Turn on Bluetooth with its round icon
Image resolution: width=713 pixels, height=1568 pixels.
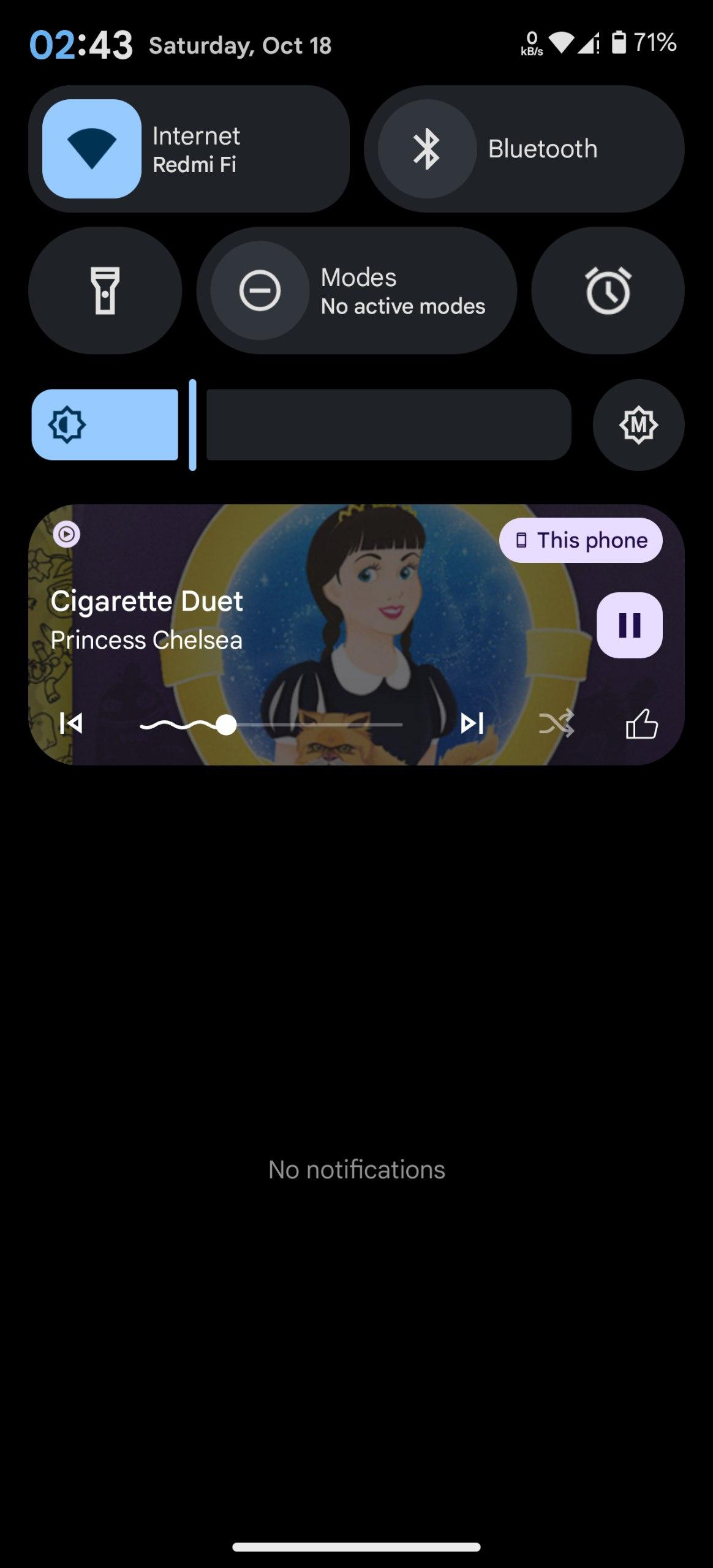coord(427,149)
